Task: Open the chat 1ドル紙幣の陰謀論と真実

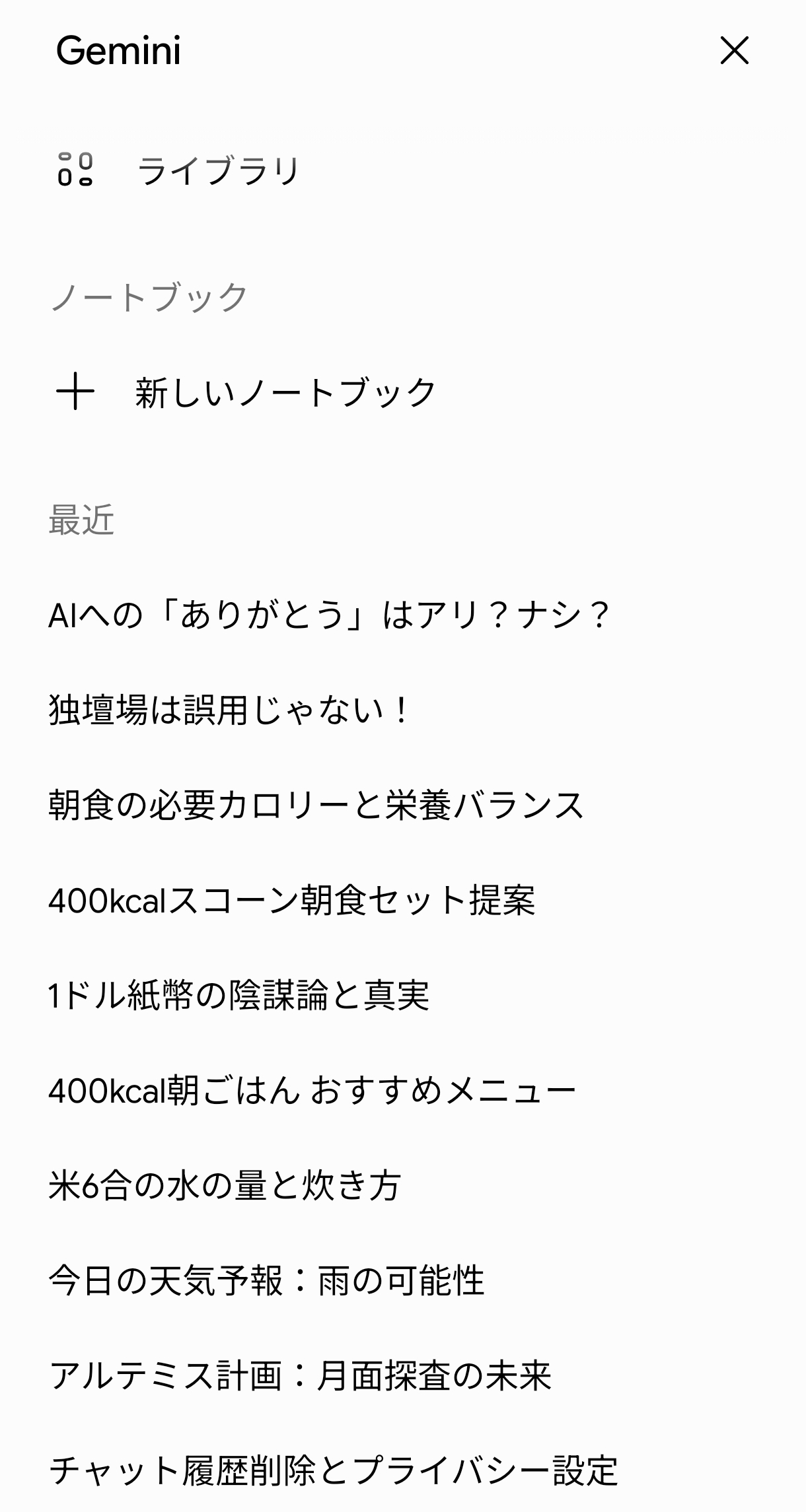Action: click(403, 995)
